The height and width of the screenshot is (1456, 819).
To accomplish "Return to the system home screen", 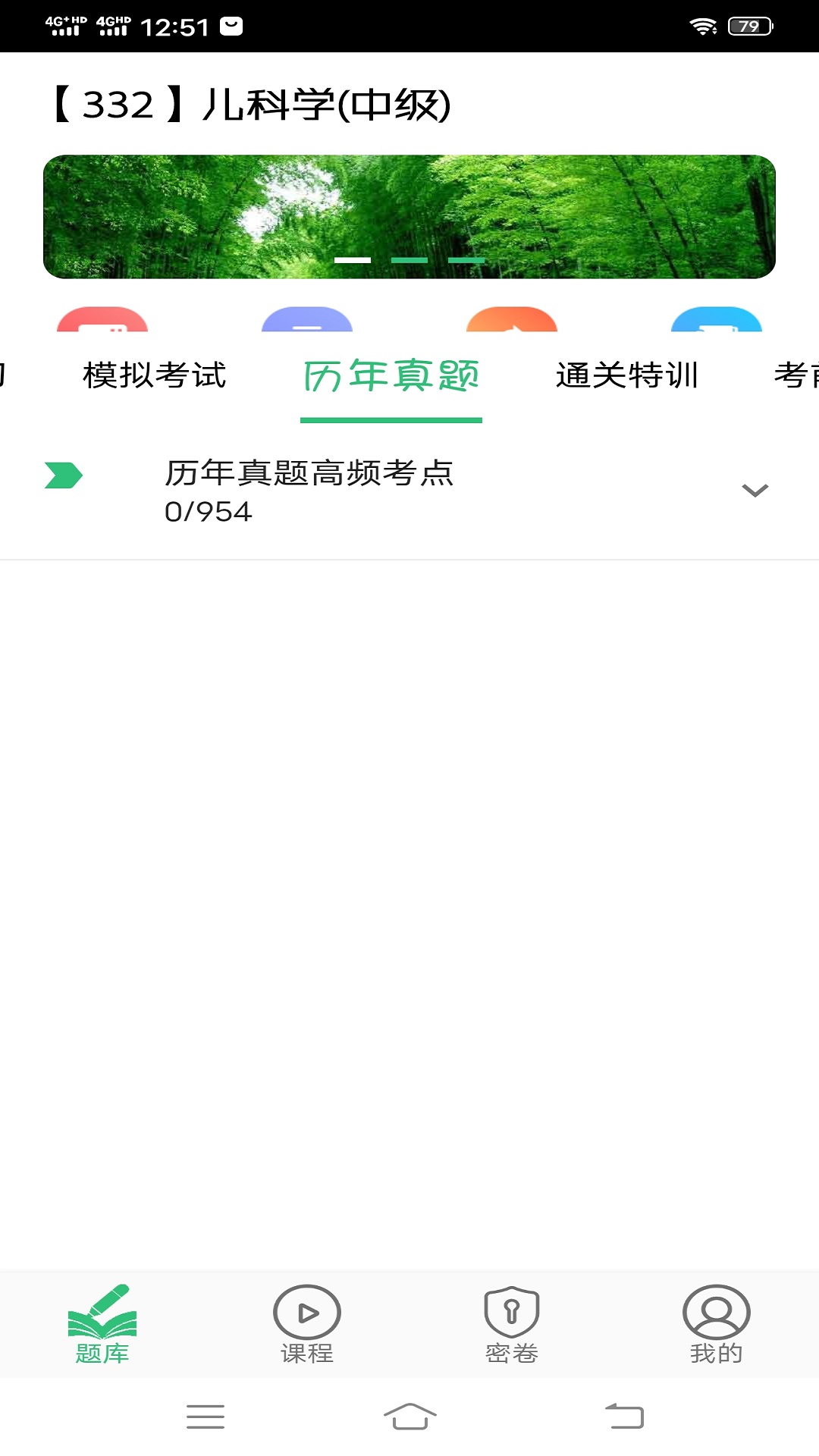I will click(x=409, y=1416).
